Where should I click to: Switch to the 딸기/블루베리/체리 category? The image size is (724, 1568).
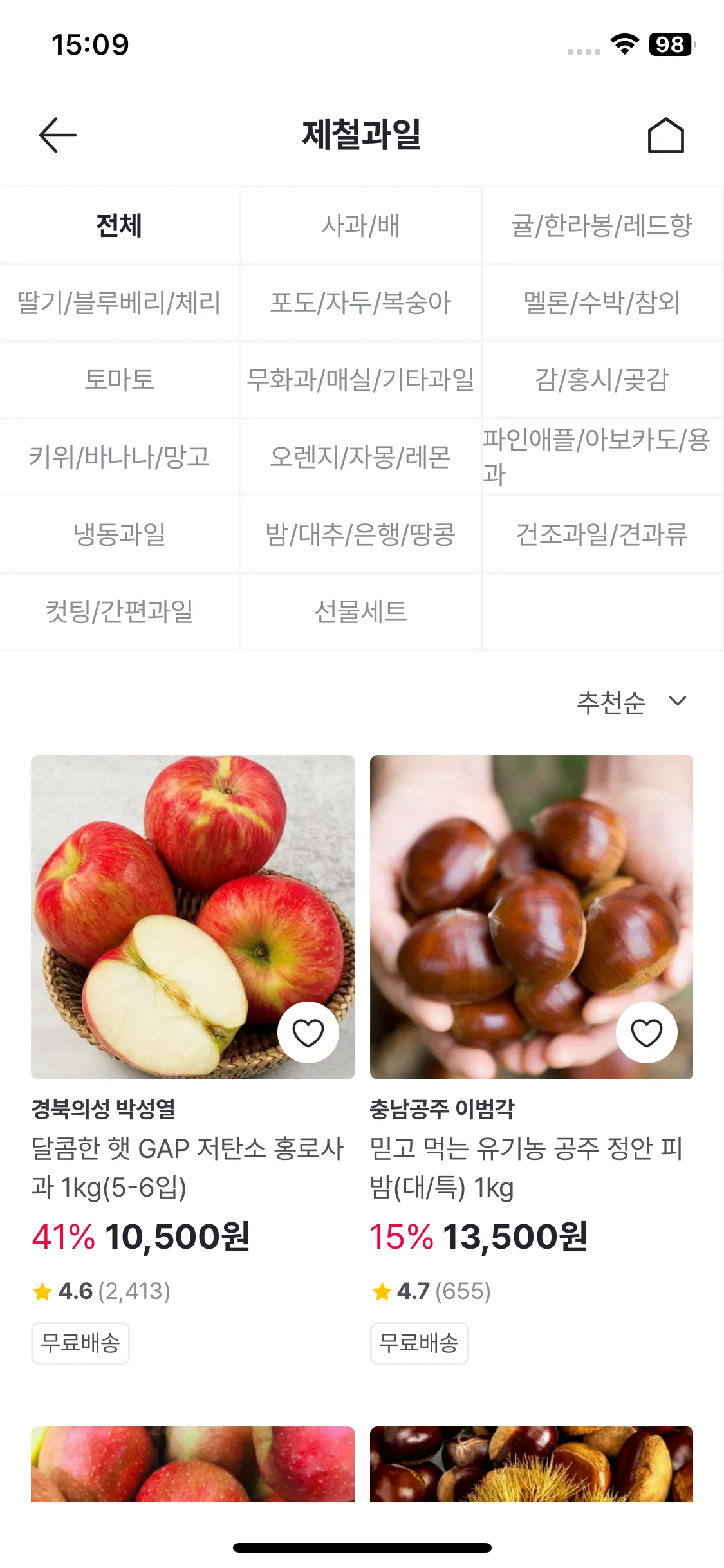tap(120, 302)
